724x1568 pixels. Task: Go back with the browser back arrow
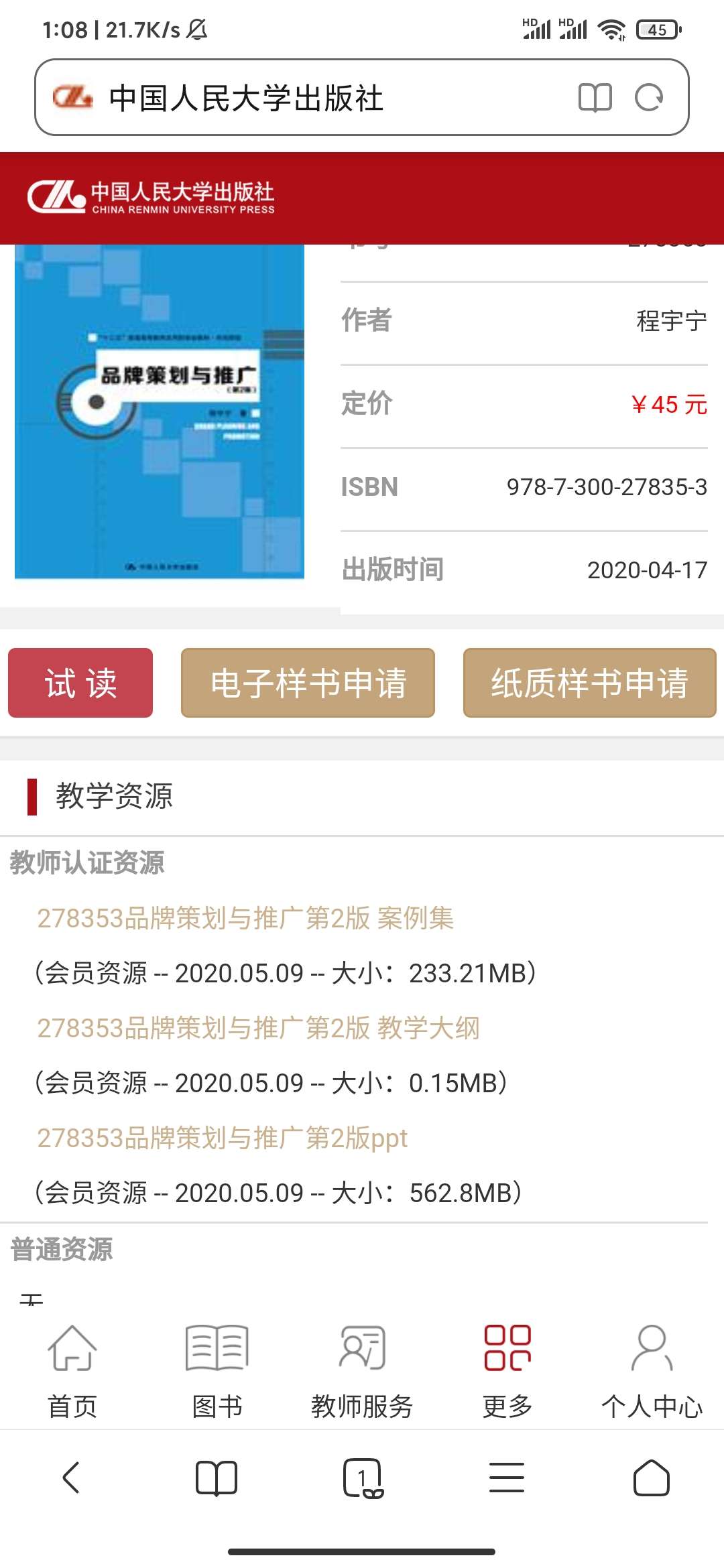pos(71,1478)
